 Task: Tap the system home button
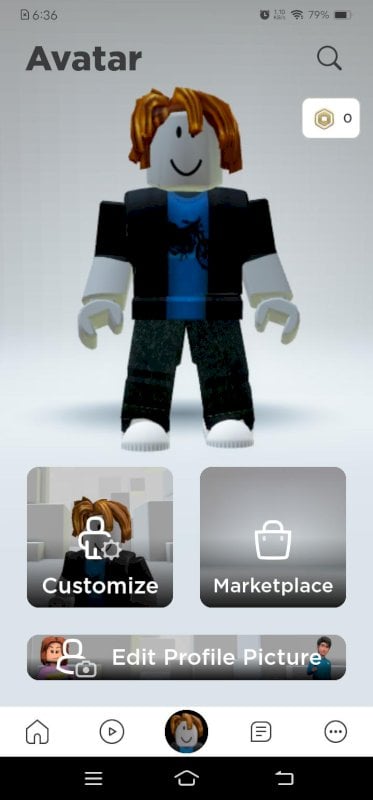186,778
